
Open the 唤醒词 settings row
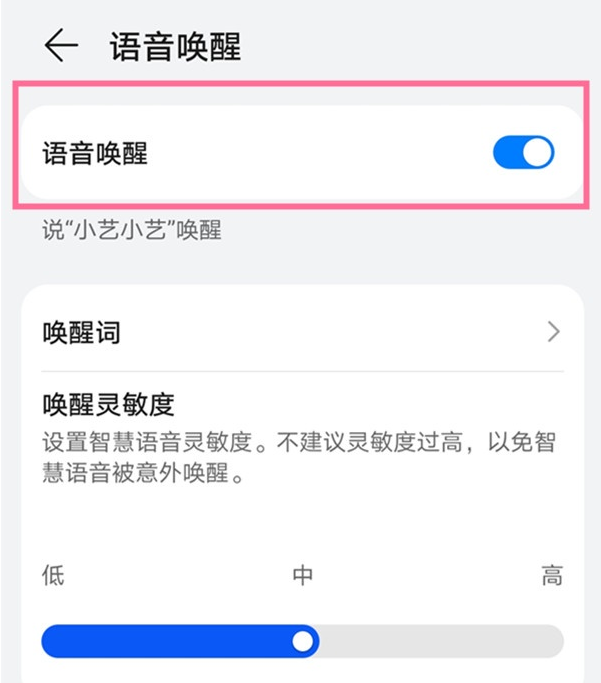[x=302, y=332]
